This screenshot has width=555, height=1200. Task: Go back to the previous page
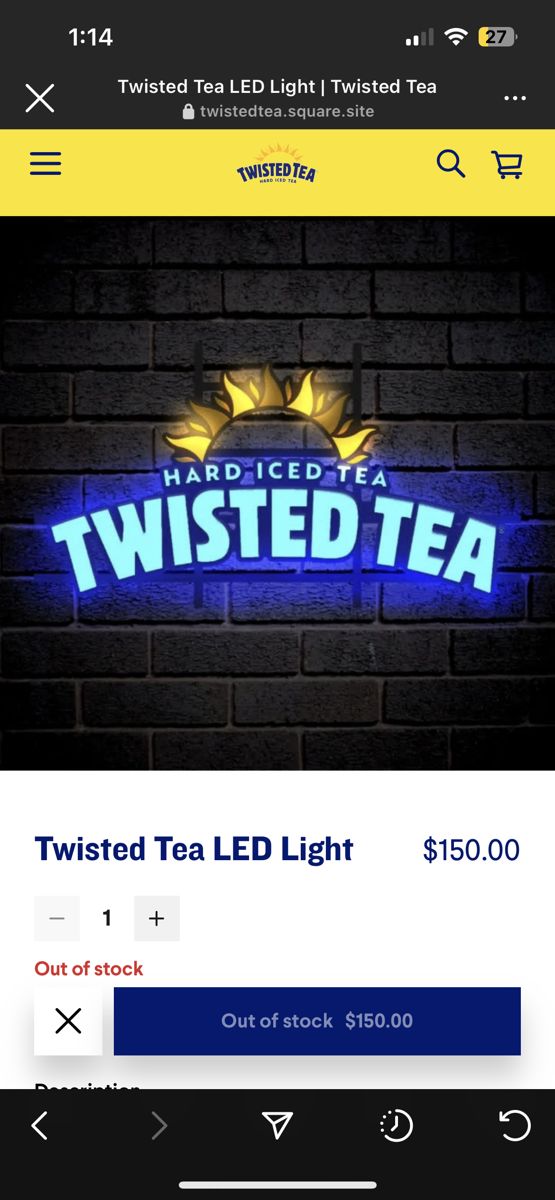[x=40, y=1126]
